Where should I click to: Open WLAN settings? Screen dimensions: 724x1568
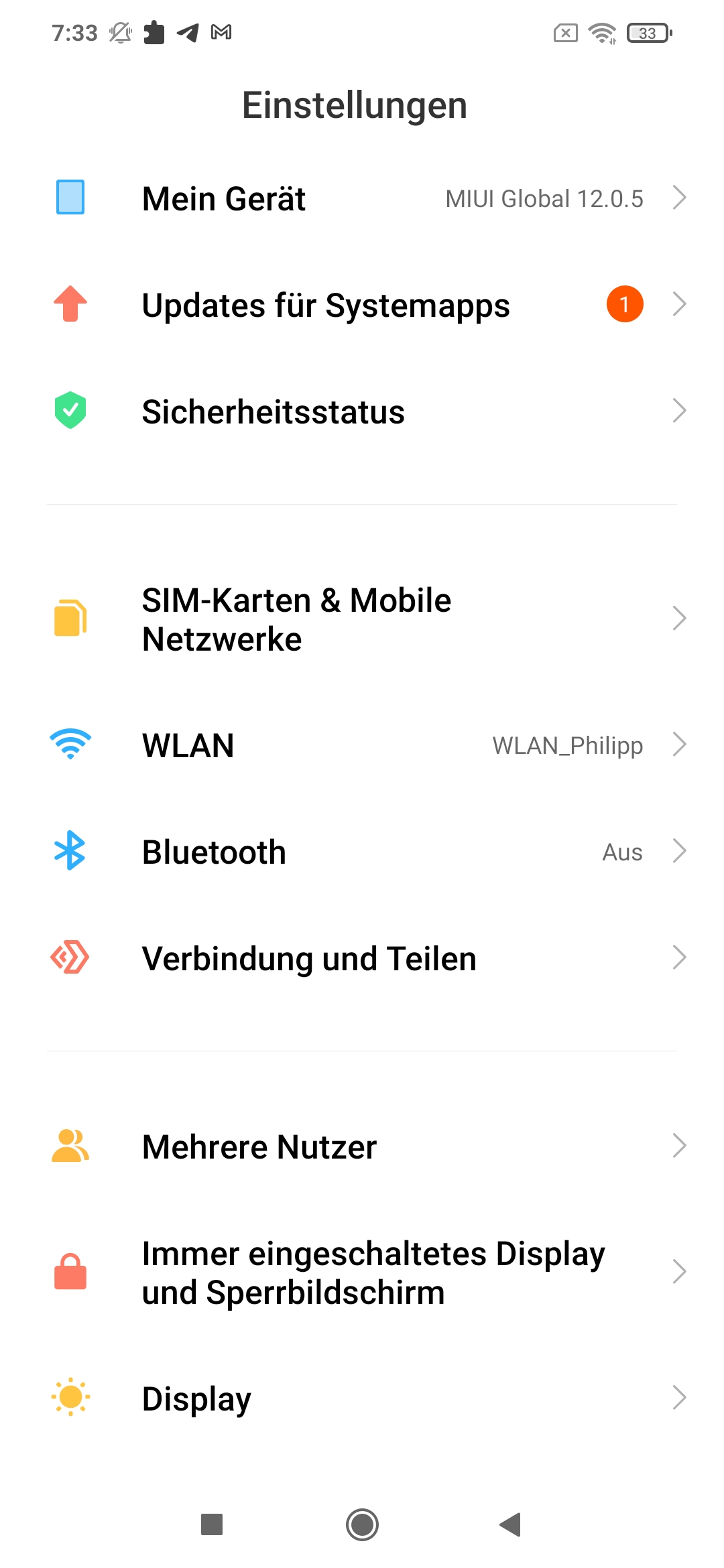point(362,745)
